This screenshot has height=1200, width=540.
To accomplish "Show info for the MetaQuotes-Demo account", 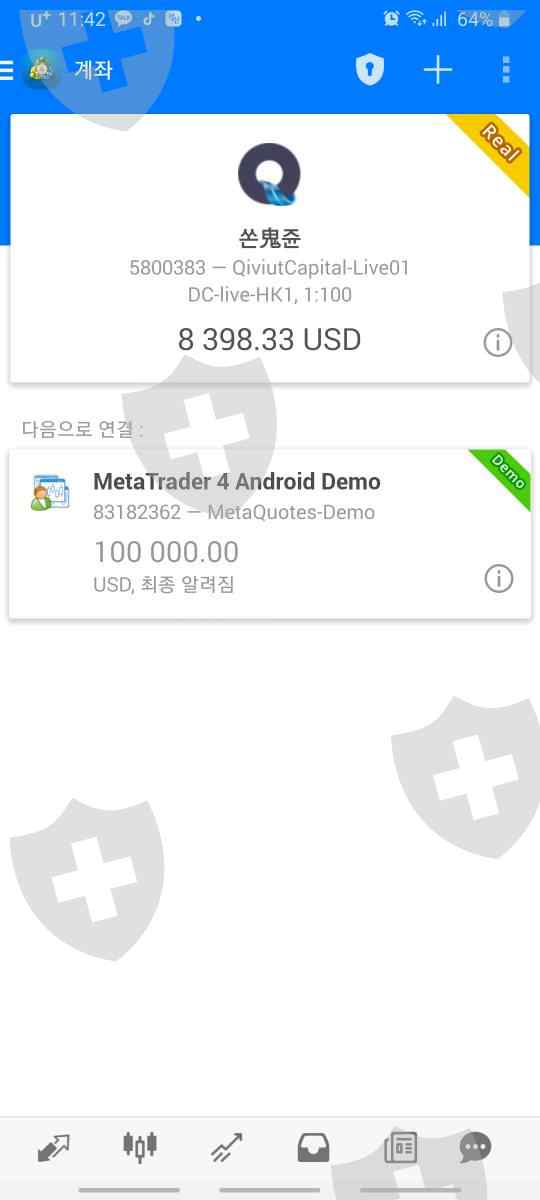I will coord(498,578).
